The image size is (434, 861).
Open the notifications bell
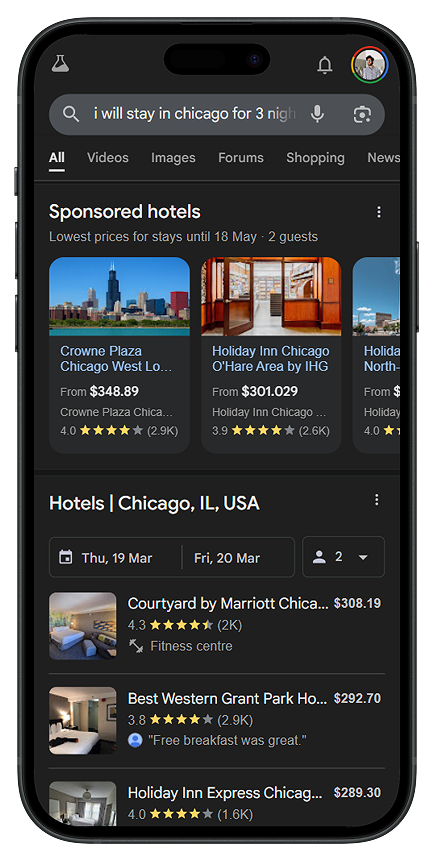(325, 65)
